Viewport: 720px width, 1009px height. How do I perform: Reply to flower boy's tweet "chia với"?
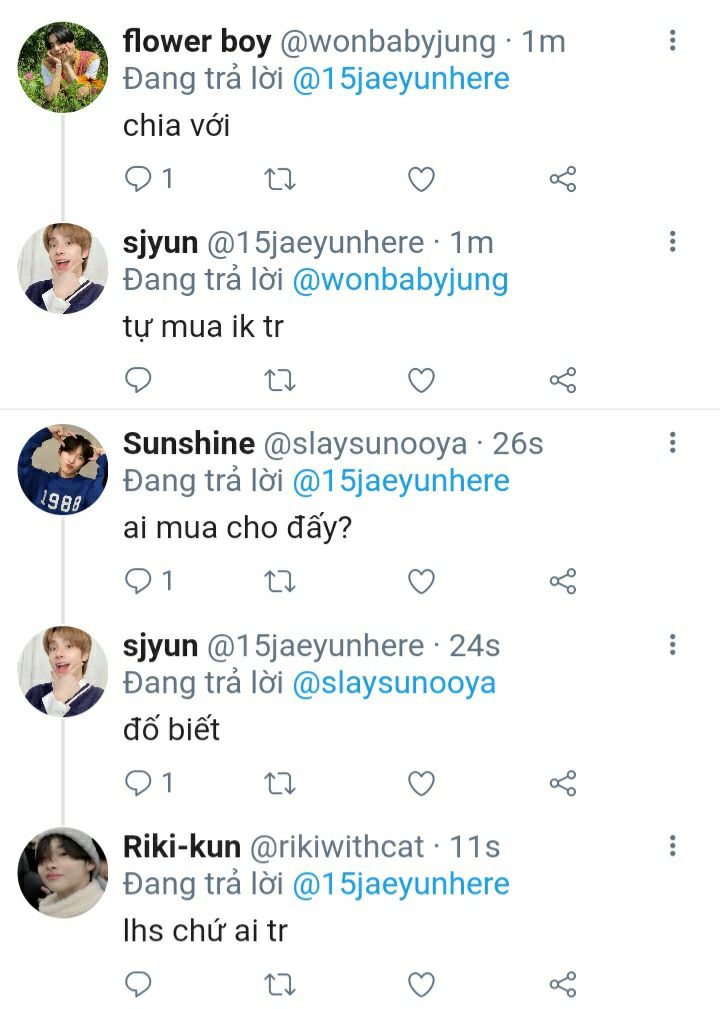click(138, 180)
